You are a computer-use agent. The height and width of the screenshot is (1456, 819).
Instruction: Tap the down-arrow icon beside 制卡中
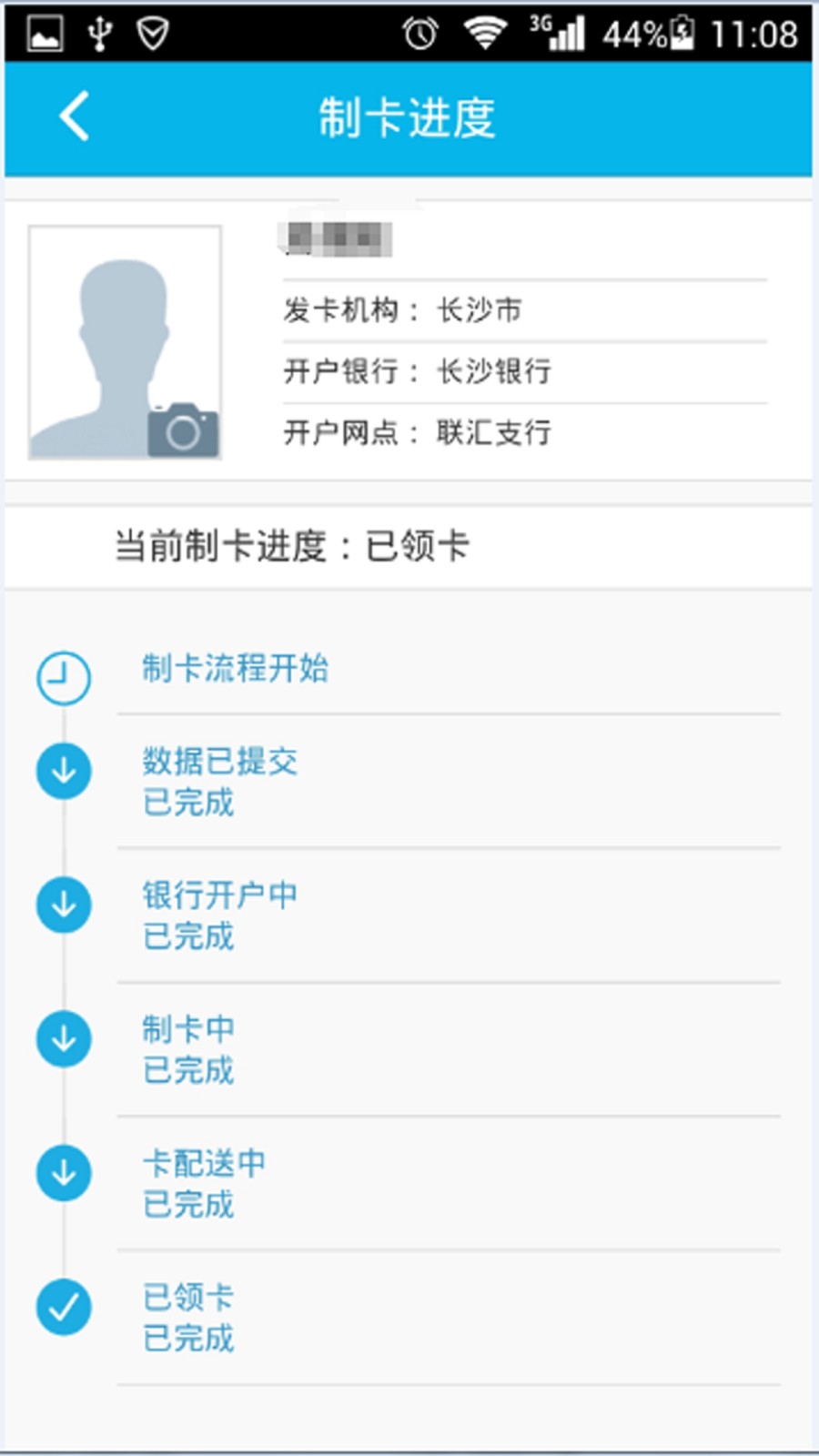coord(62,1036)
